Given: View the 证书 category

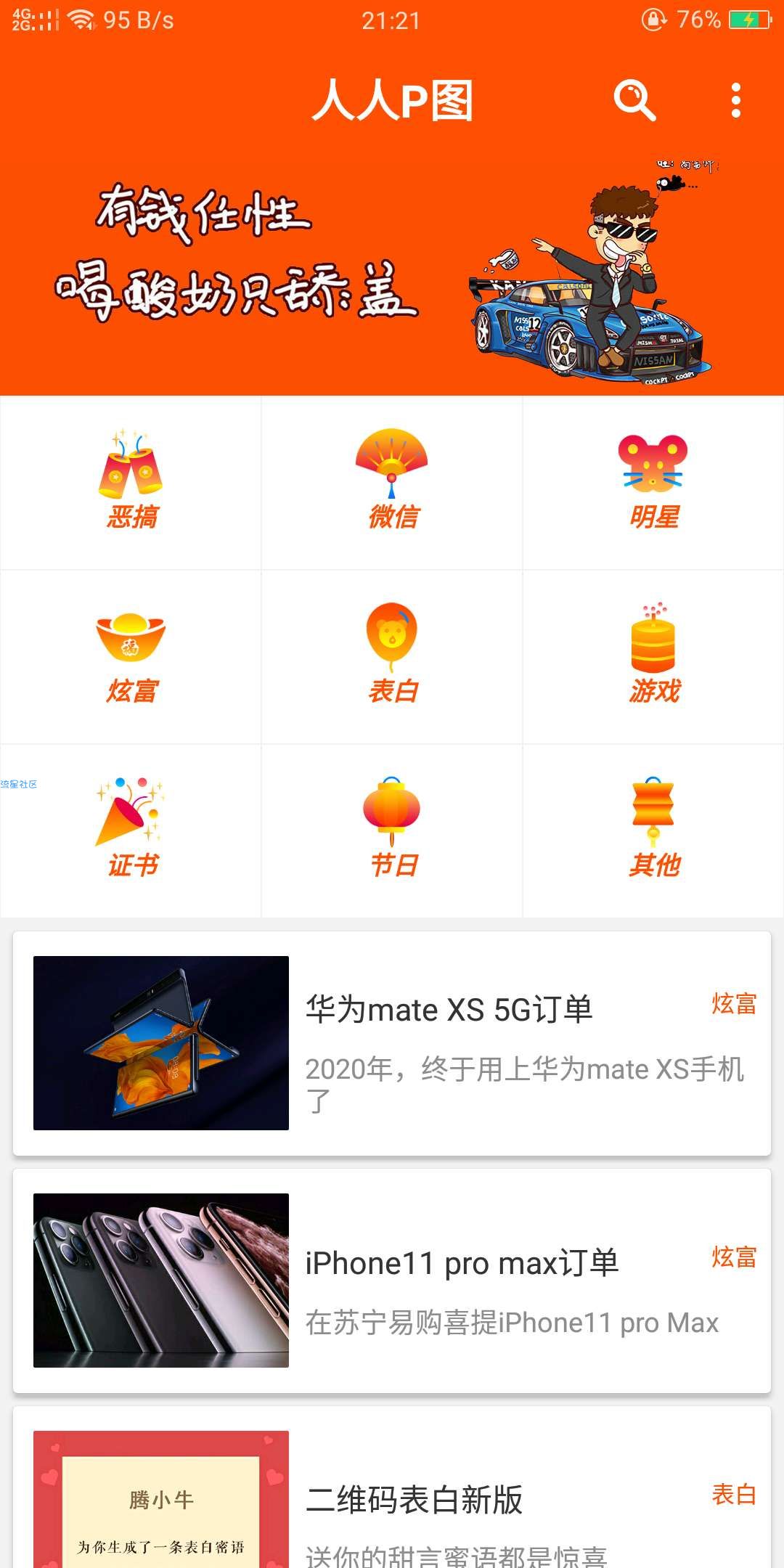Looking at the screenshot, I should click(x=131, y=830).
